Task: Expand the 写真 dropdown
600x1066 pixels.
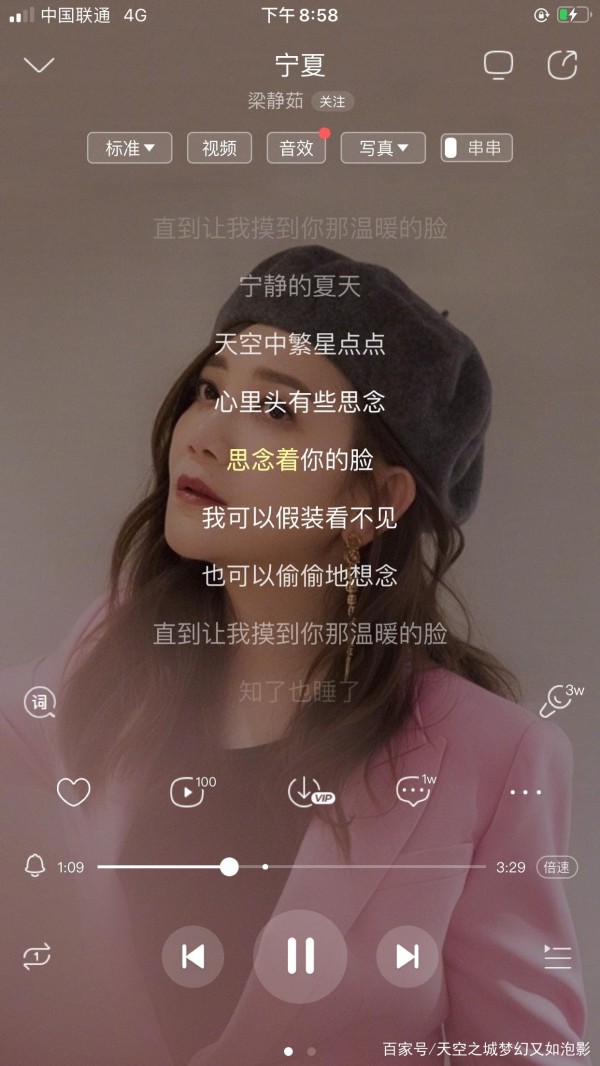Action: point(384,148)
